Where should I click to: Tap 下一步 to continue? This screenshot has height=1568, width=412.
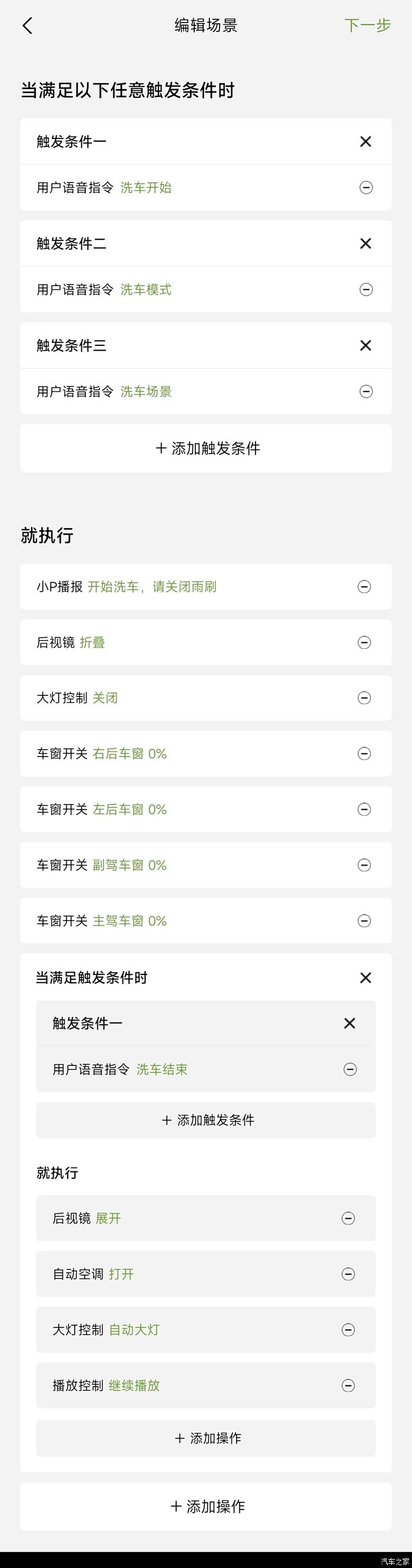tap(367, 25)
